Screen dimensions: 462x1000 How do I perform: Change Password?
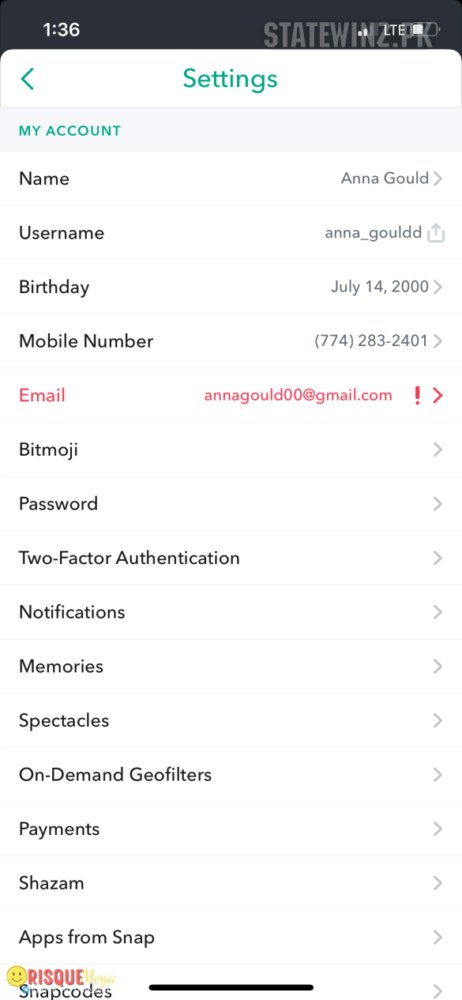231,504
